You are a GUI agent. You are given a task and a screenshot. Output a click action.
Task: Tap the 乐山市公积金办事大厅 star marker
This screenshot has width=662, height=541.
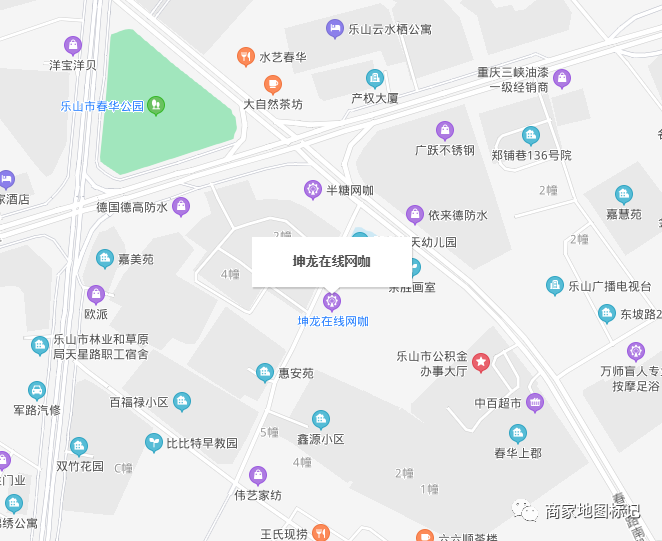481,362
